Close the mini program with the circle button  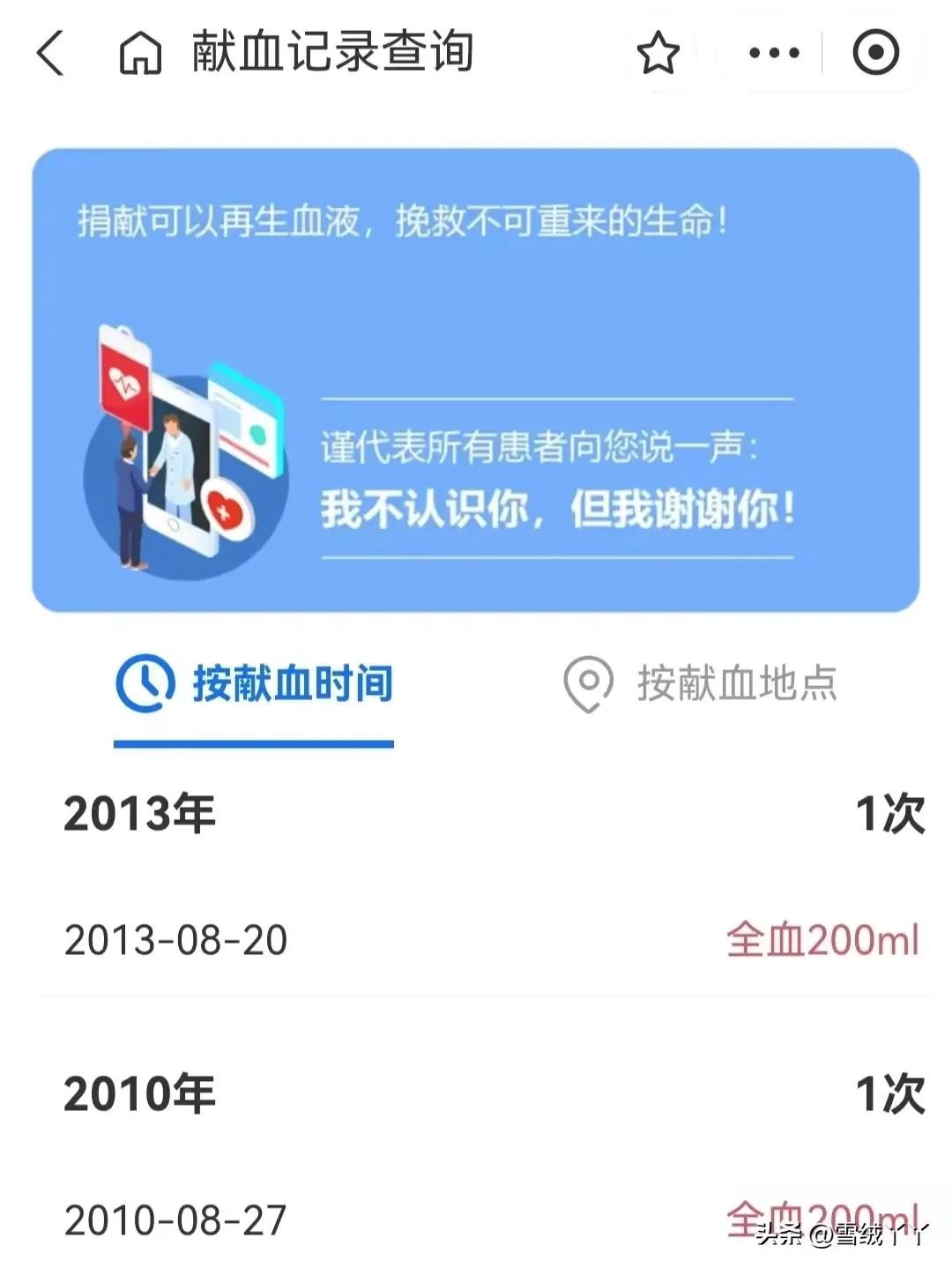click(875, 53)
